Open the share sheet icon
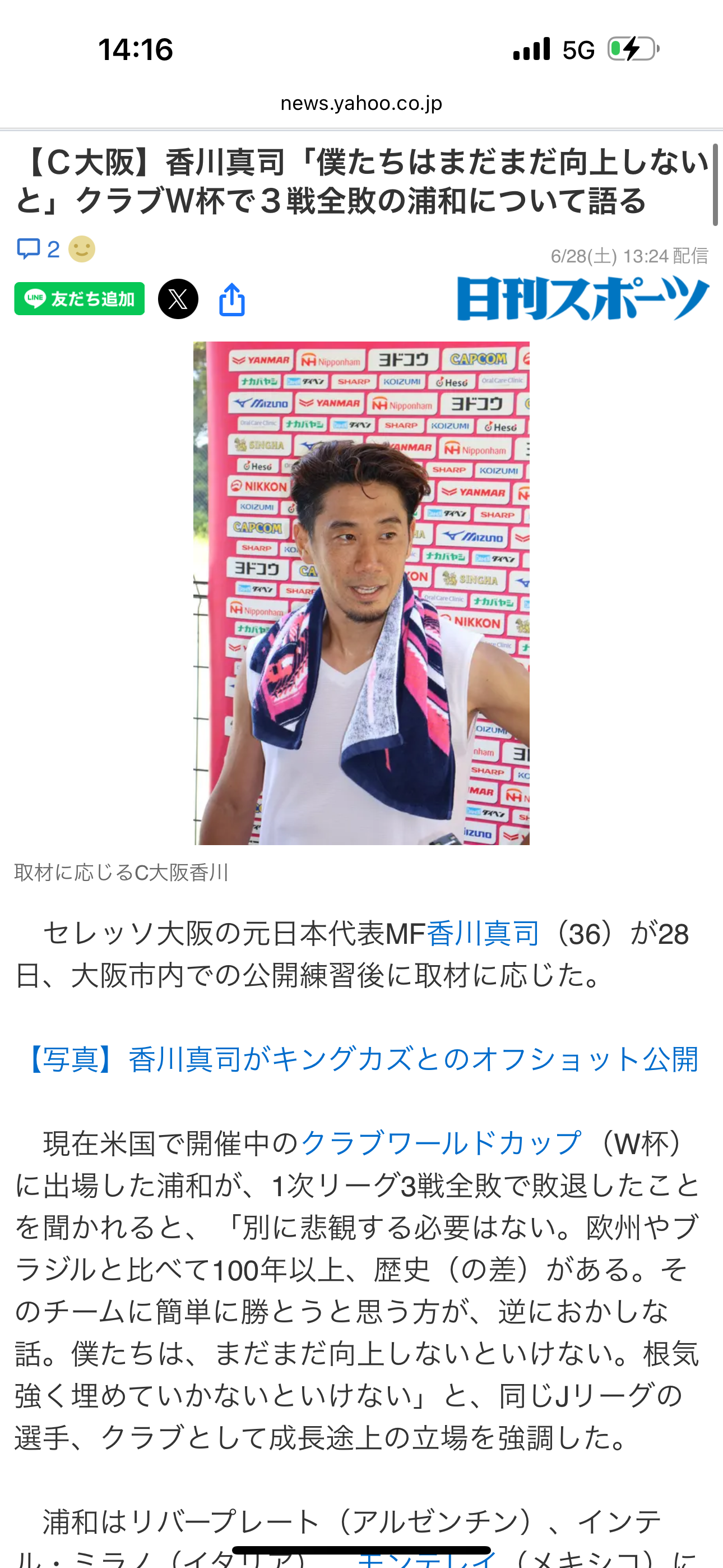 [x=232, y=299]
